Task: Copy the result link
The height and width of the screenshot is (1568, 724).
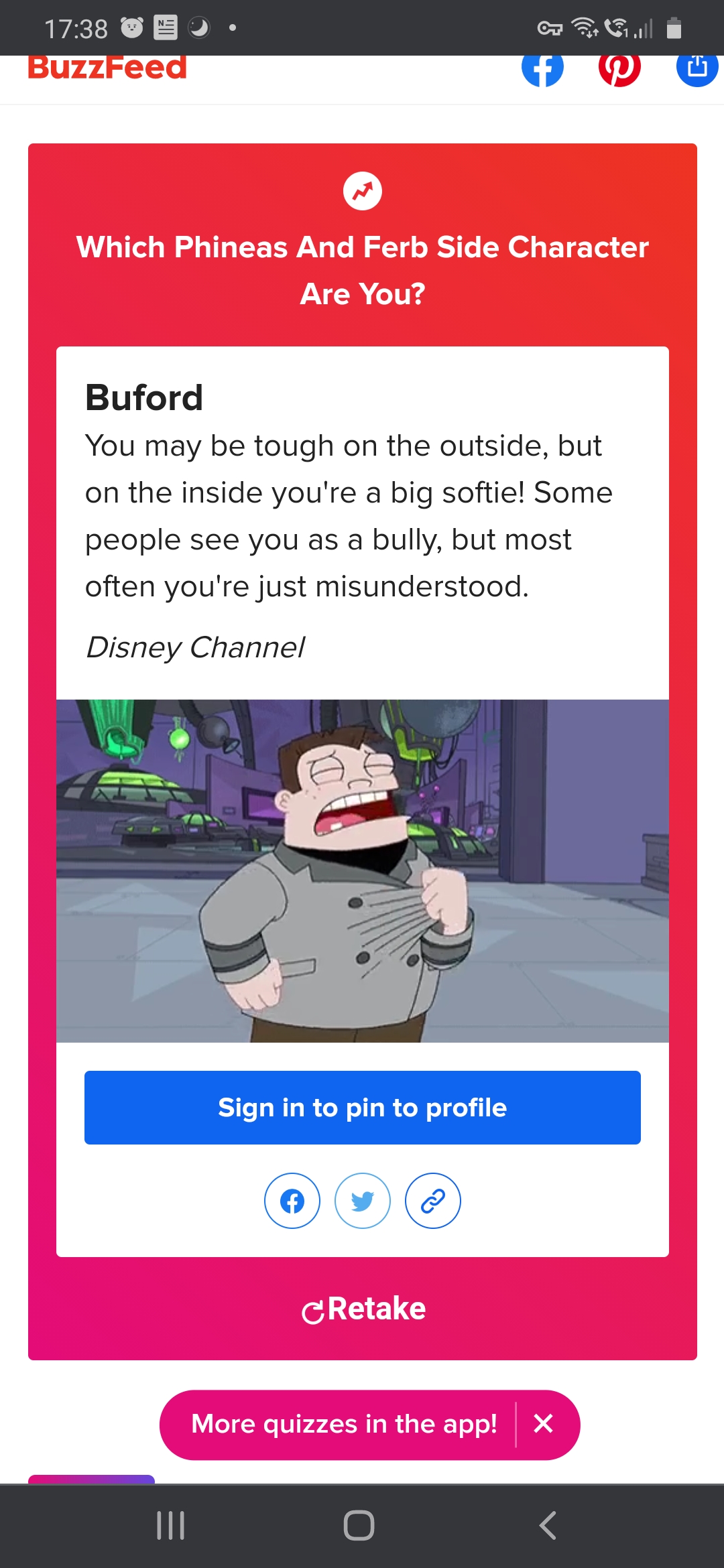Action: click(433, 1201)
